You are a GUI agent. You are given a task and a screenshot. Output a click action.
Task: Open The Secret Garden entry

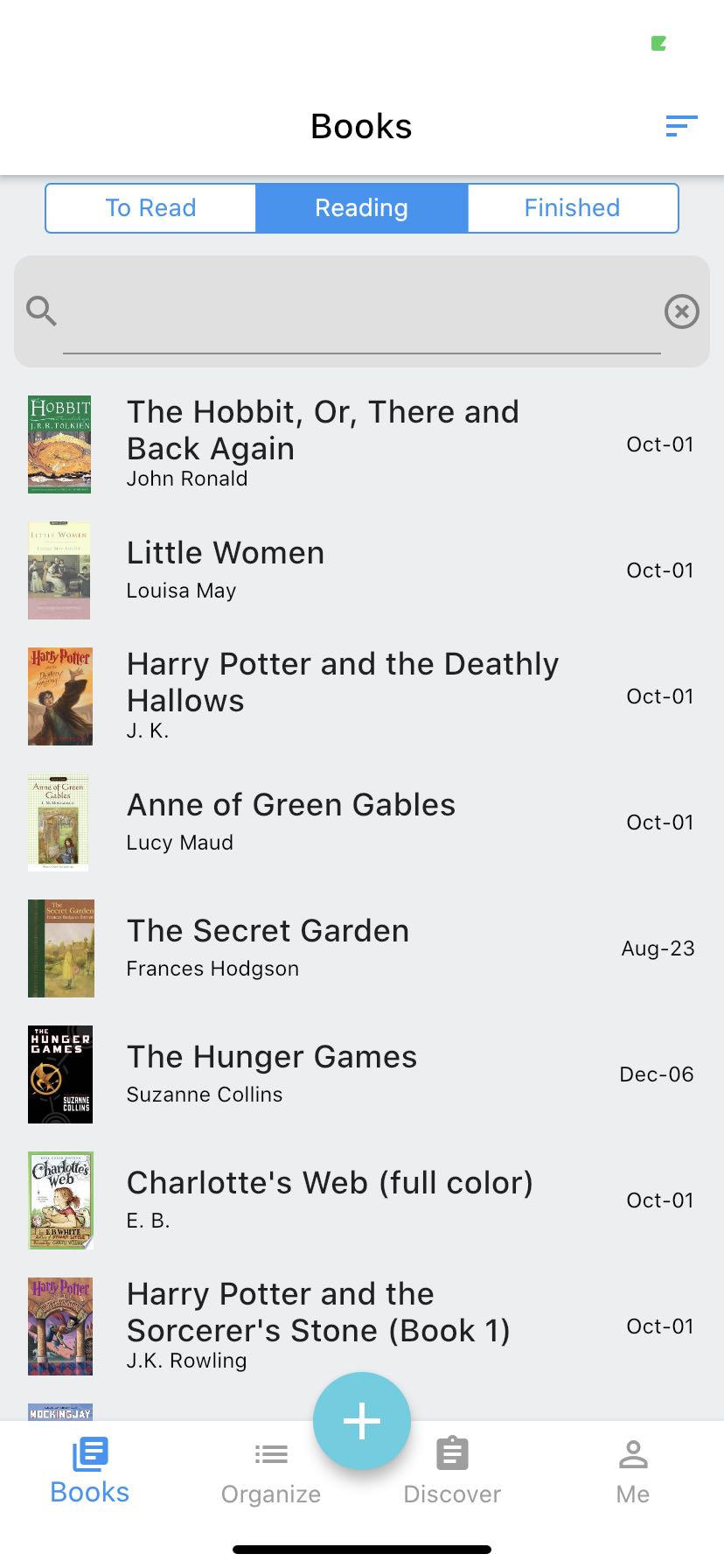(362, 948)
